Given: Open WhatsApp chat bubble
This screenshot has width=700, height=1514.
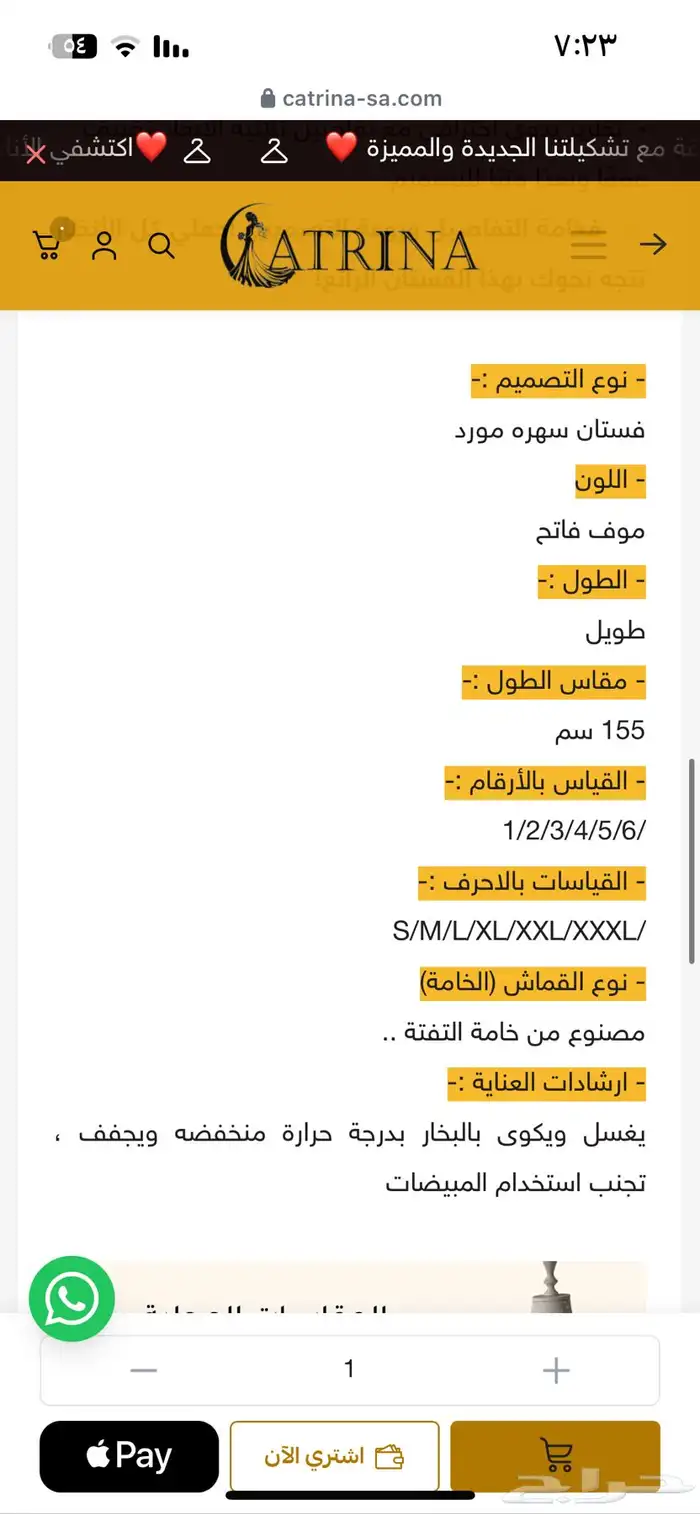Looking at the screenshot, I should point(72,1299).
